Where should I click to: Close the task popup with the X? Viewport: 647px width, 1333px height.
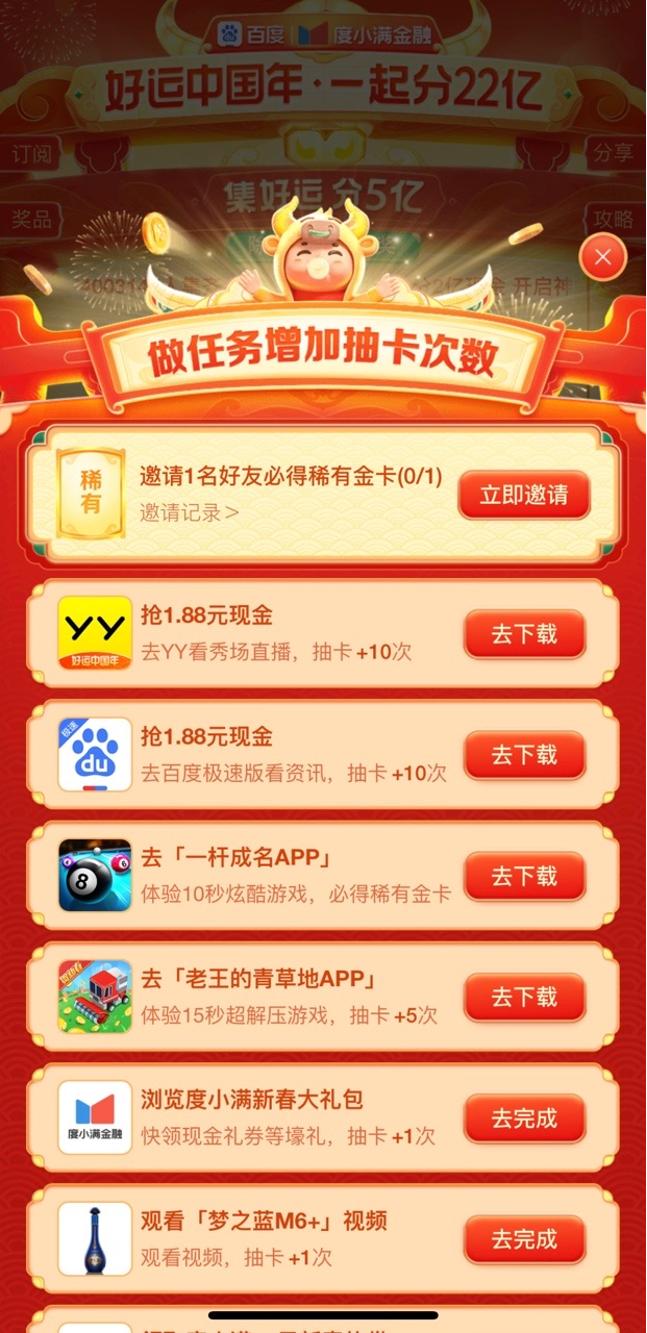[x=602, y=257]
